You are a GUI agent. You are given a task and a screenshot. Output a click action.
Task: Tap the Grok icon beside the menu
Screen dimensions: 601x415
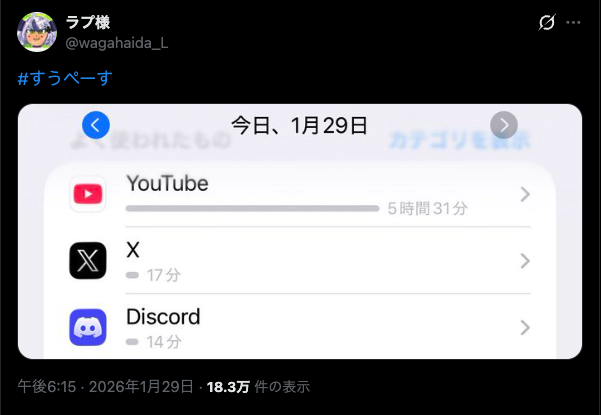coord(547,22)
